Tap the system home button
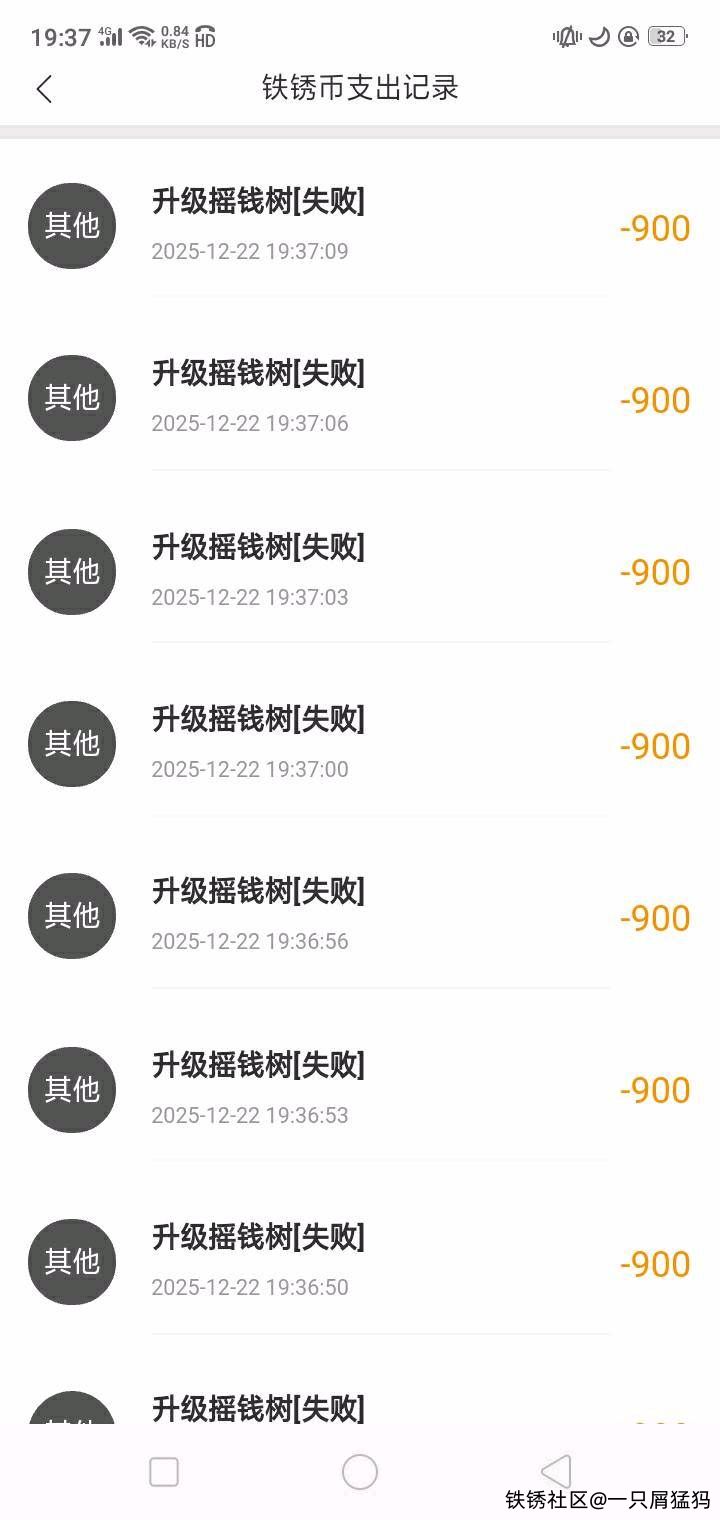The width and height of the screenshot is (720, 1520). (x=360, y=1472)
